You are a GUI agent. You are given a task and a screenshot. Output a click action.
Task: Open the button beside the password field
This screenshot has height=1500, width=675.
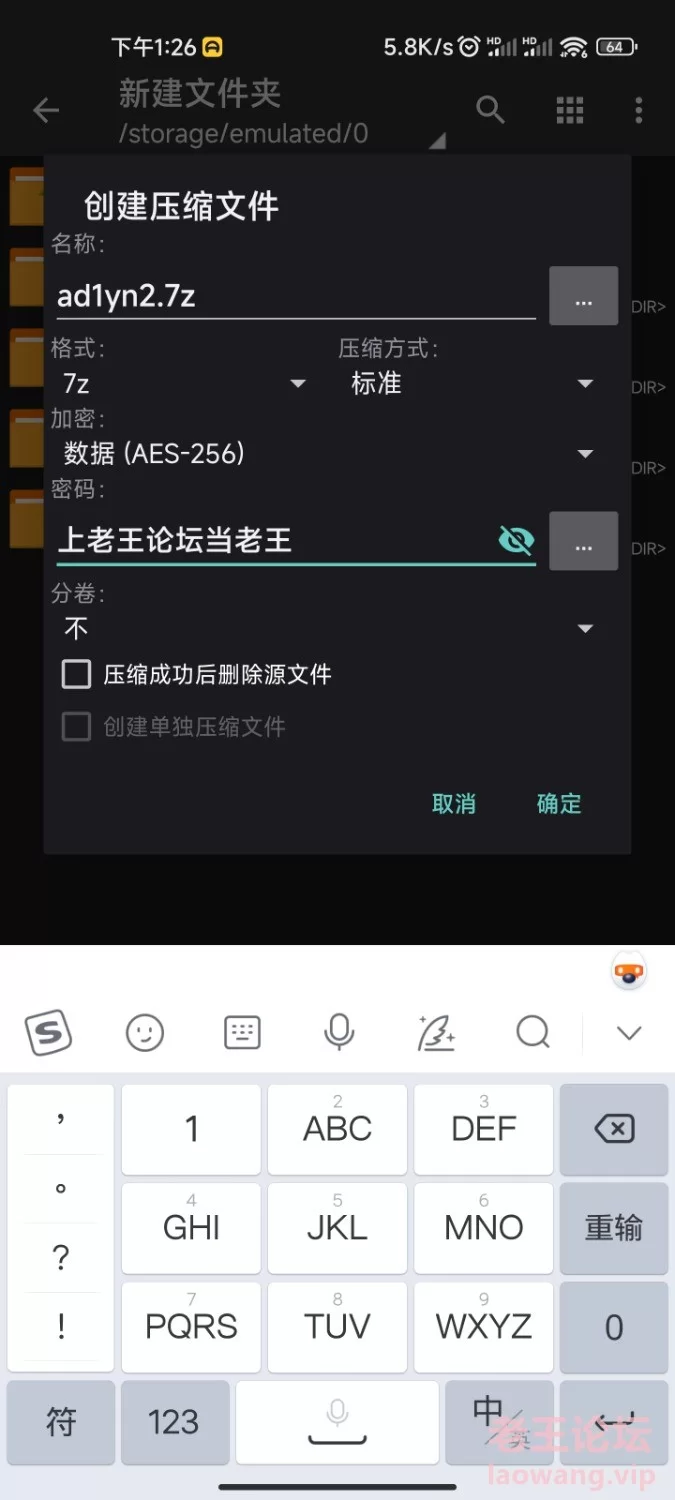pos(583,541)
